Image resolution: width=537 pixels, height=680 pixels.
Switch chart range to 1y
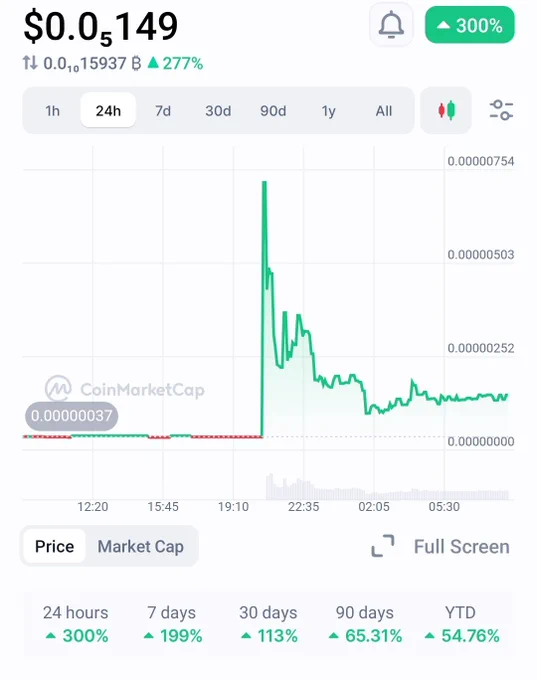tap(328, 111)
